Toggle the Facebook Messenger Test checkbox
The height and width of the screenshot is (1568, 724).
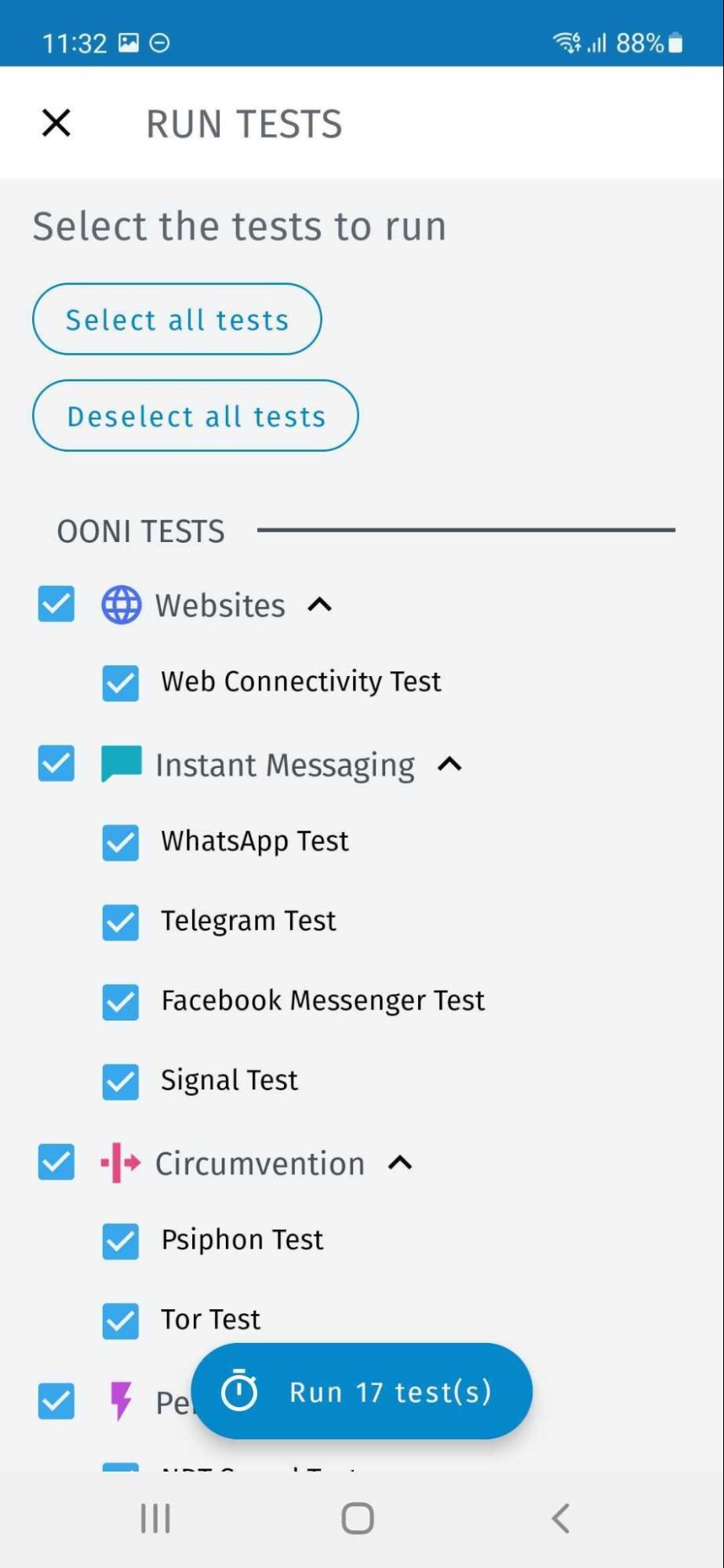click(121, 1002)
